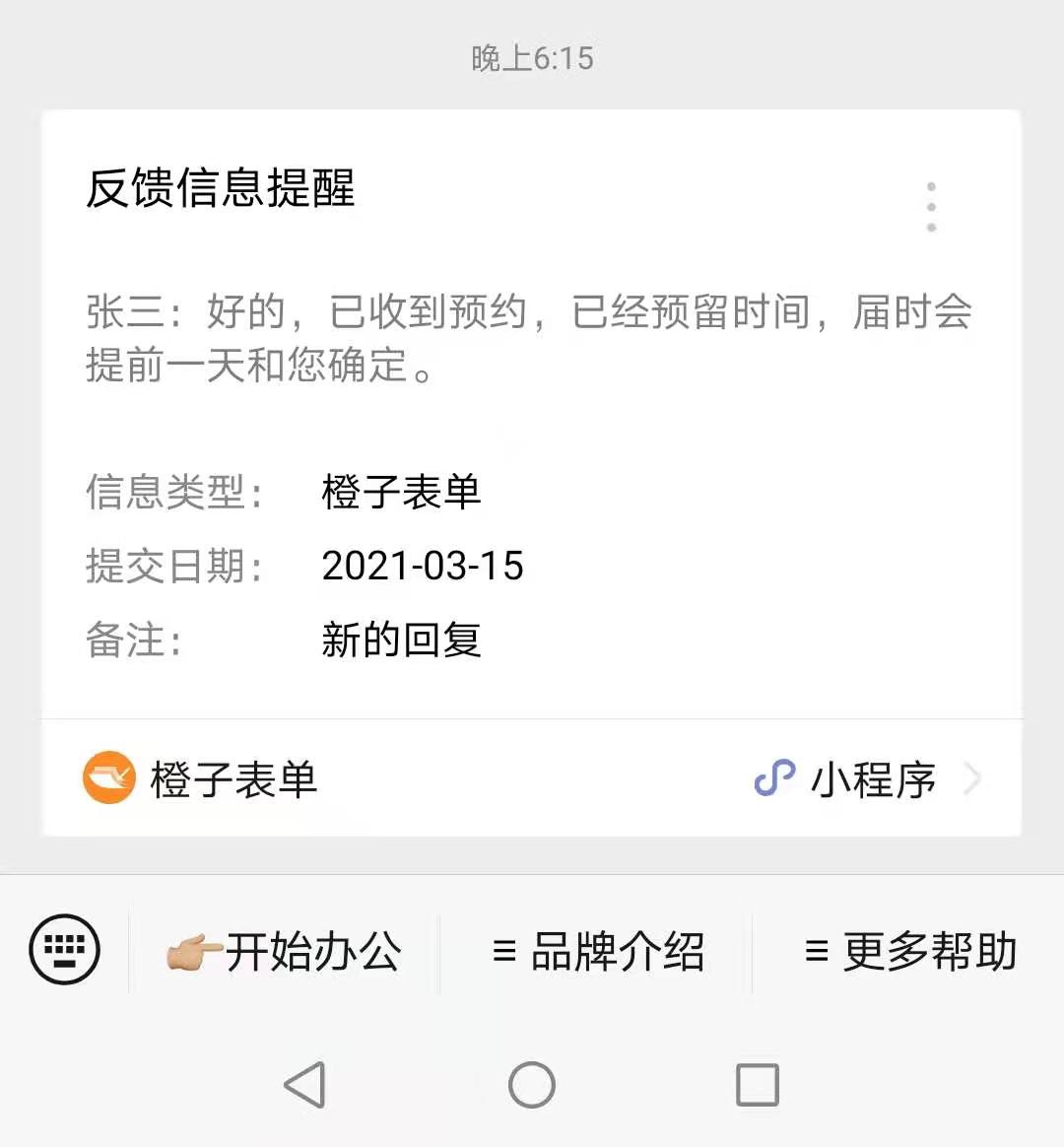Expand the 品牌介绍 menu
The image size is (1064, 1147).
point(597,952)
